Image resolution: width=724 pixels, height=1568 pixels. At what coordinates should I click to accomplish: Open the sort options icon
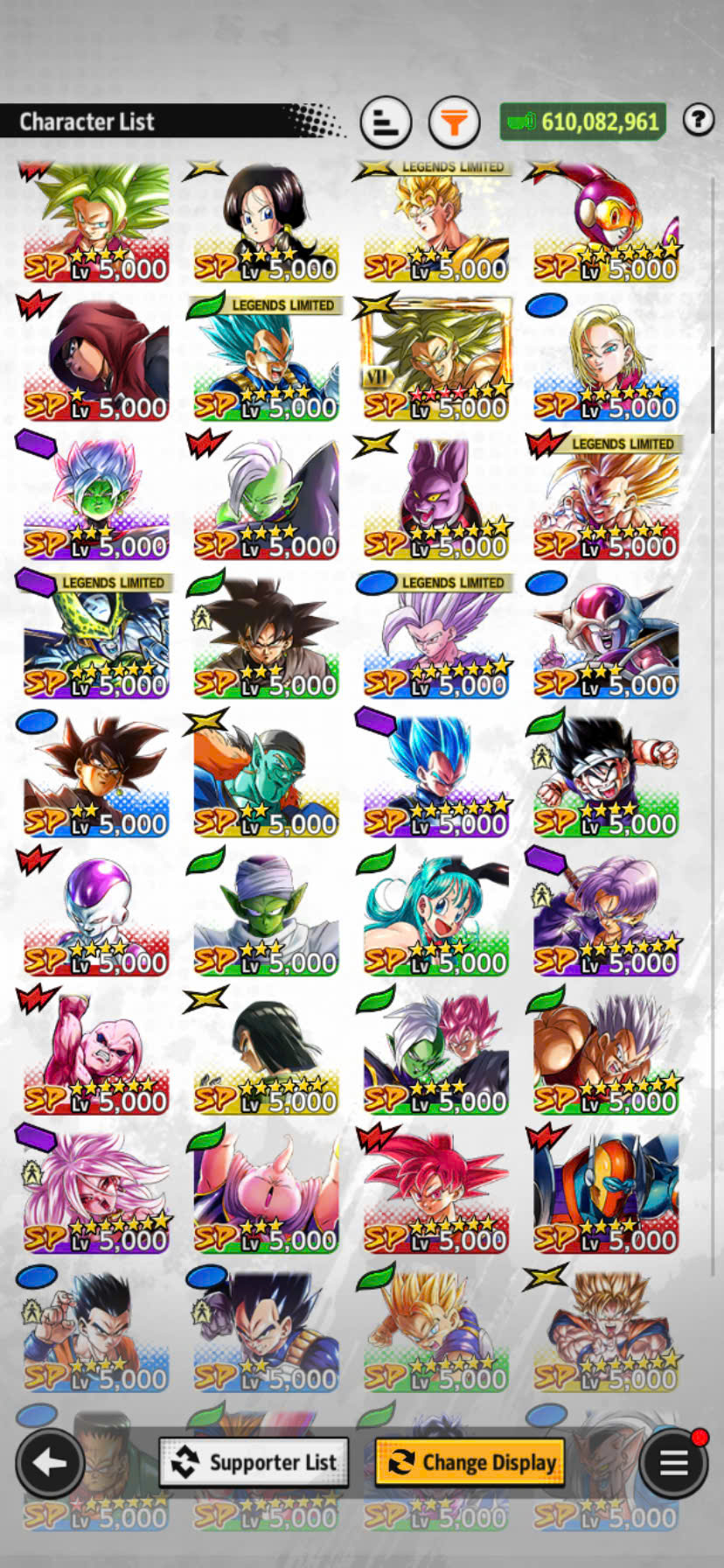(x=386, y=122)
